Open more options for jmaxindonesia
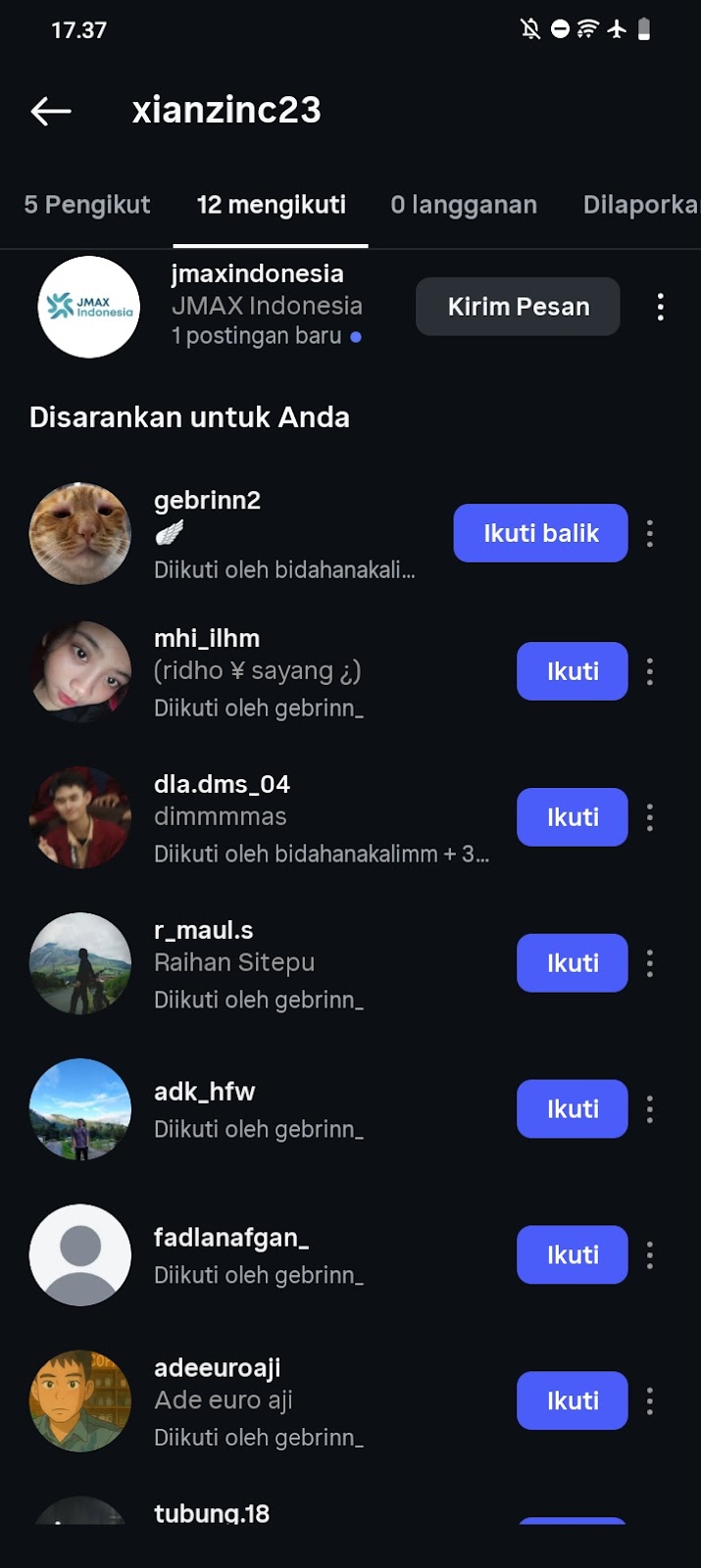701x1568 pixels. [x=660, y=307]
